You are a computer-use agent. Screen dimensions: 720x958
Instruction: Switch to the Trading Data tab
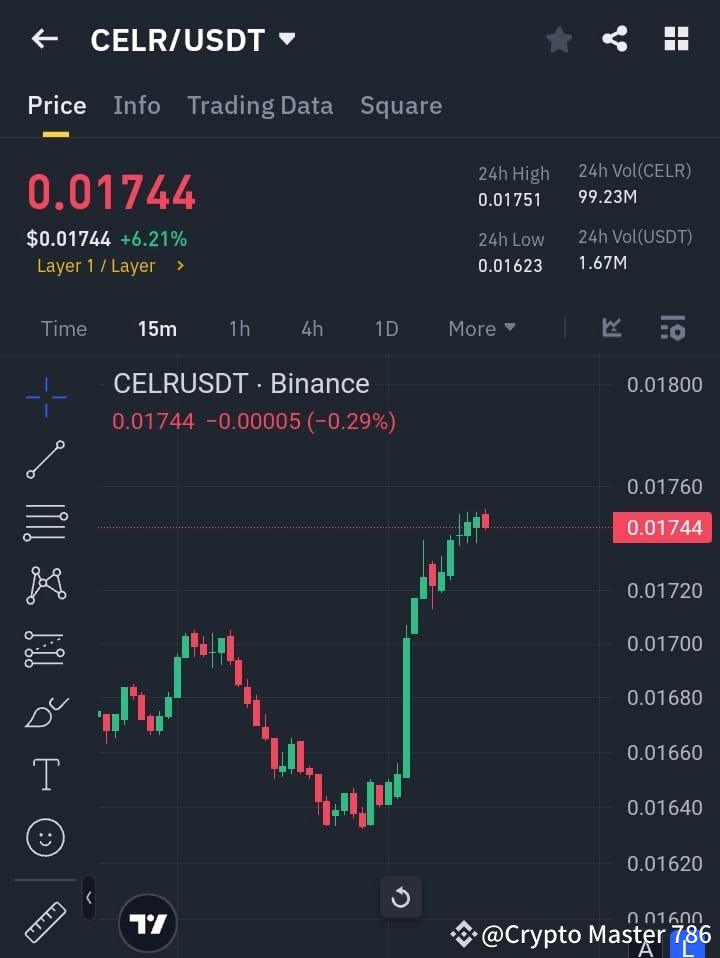tap(260, 105)
